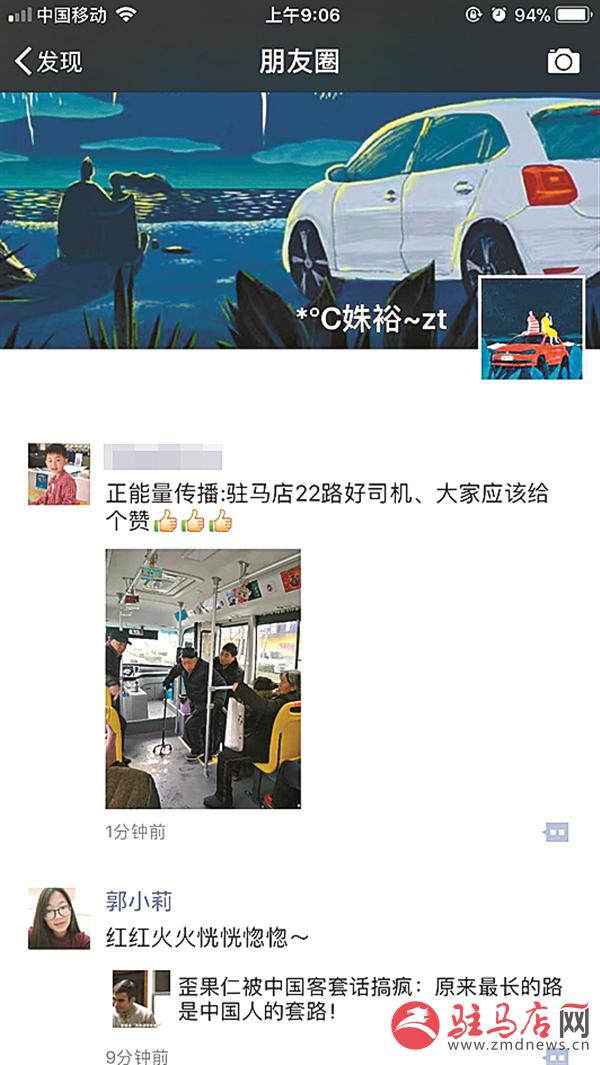This screenshot has height=1065, width=600.
Task: View the bus photo in full screen
Action: pos(203,679)
